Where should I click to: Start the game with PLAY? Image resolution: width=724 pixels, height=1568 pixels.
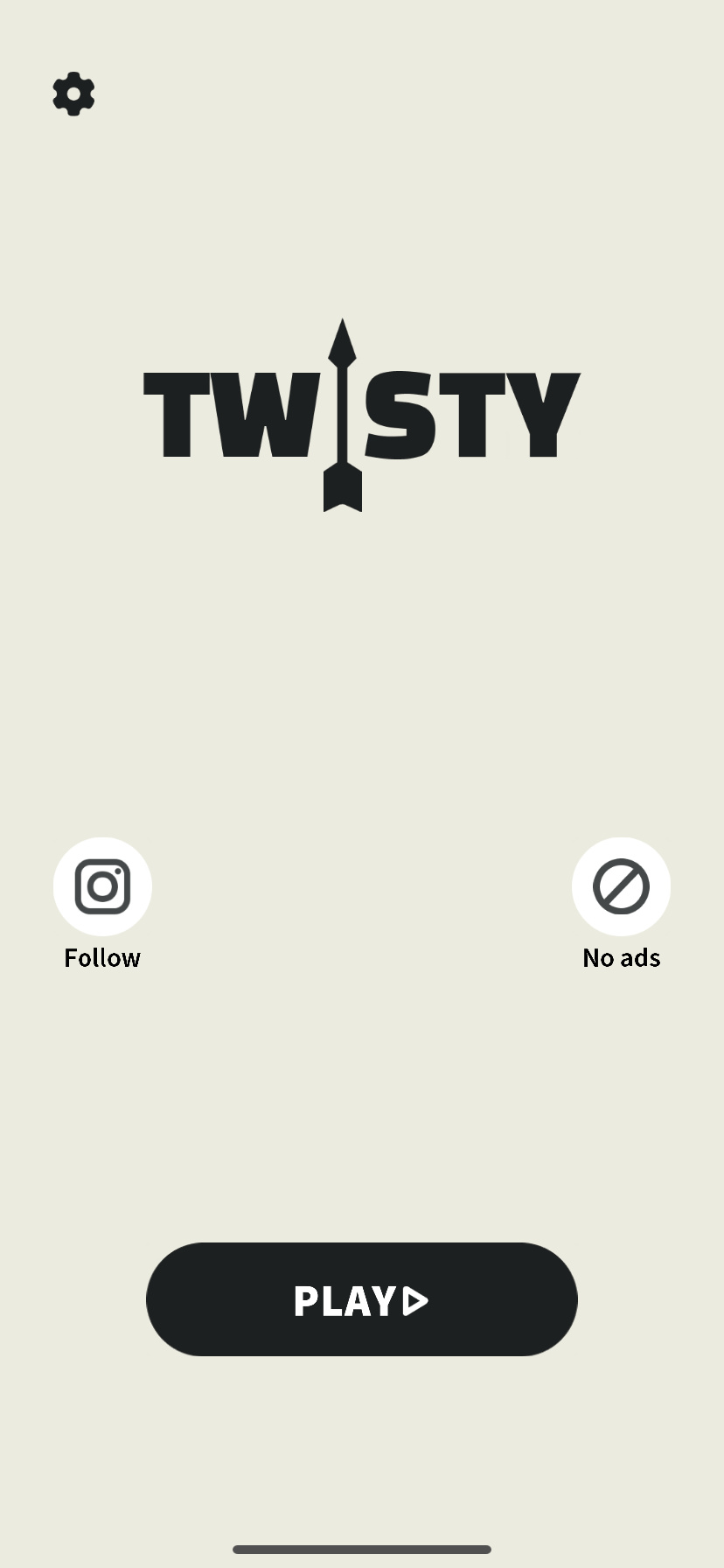pyautogui.click(x=361, y=1299)
